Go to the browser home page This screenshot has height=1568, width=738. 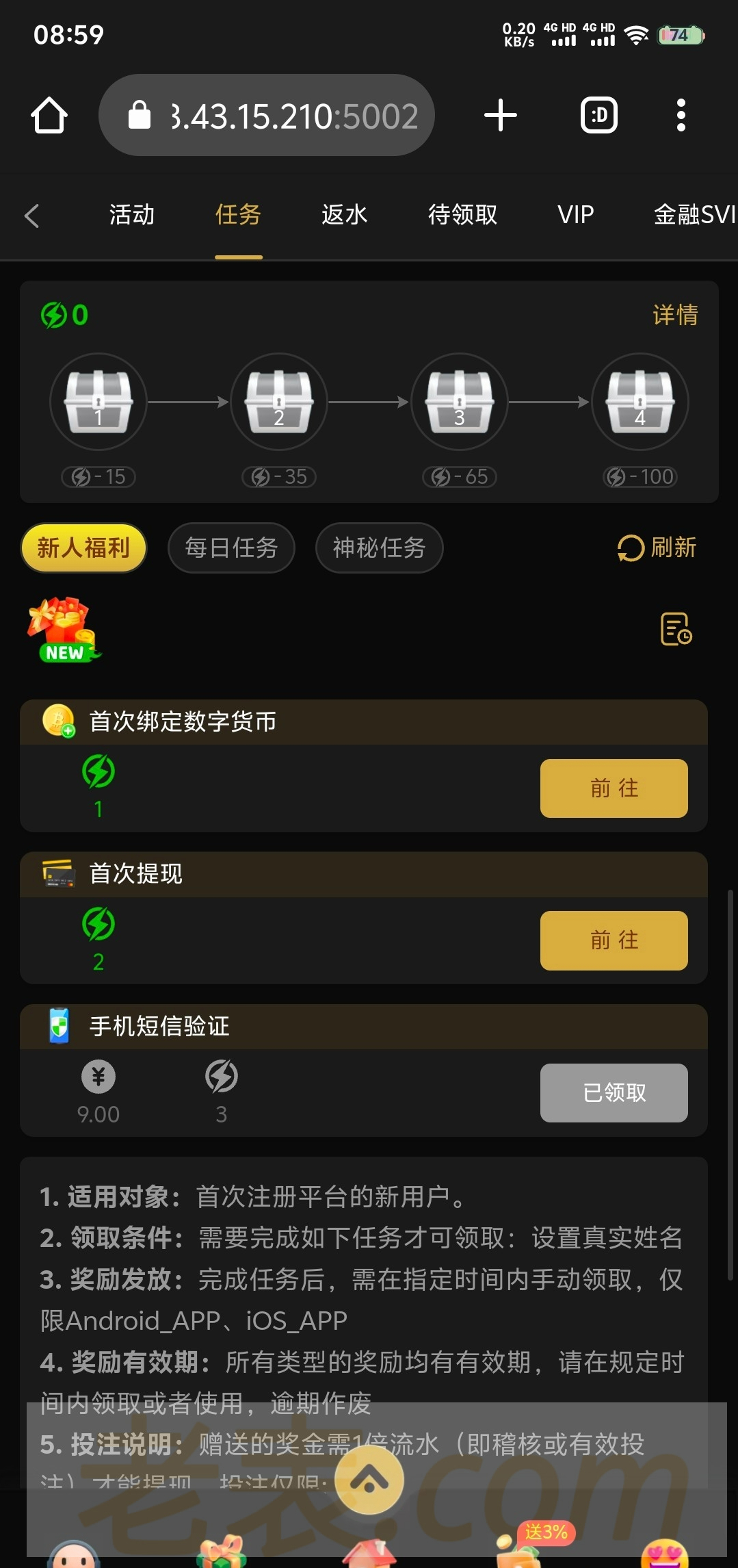click(x=49, y=115)
